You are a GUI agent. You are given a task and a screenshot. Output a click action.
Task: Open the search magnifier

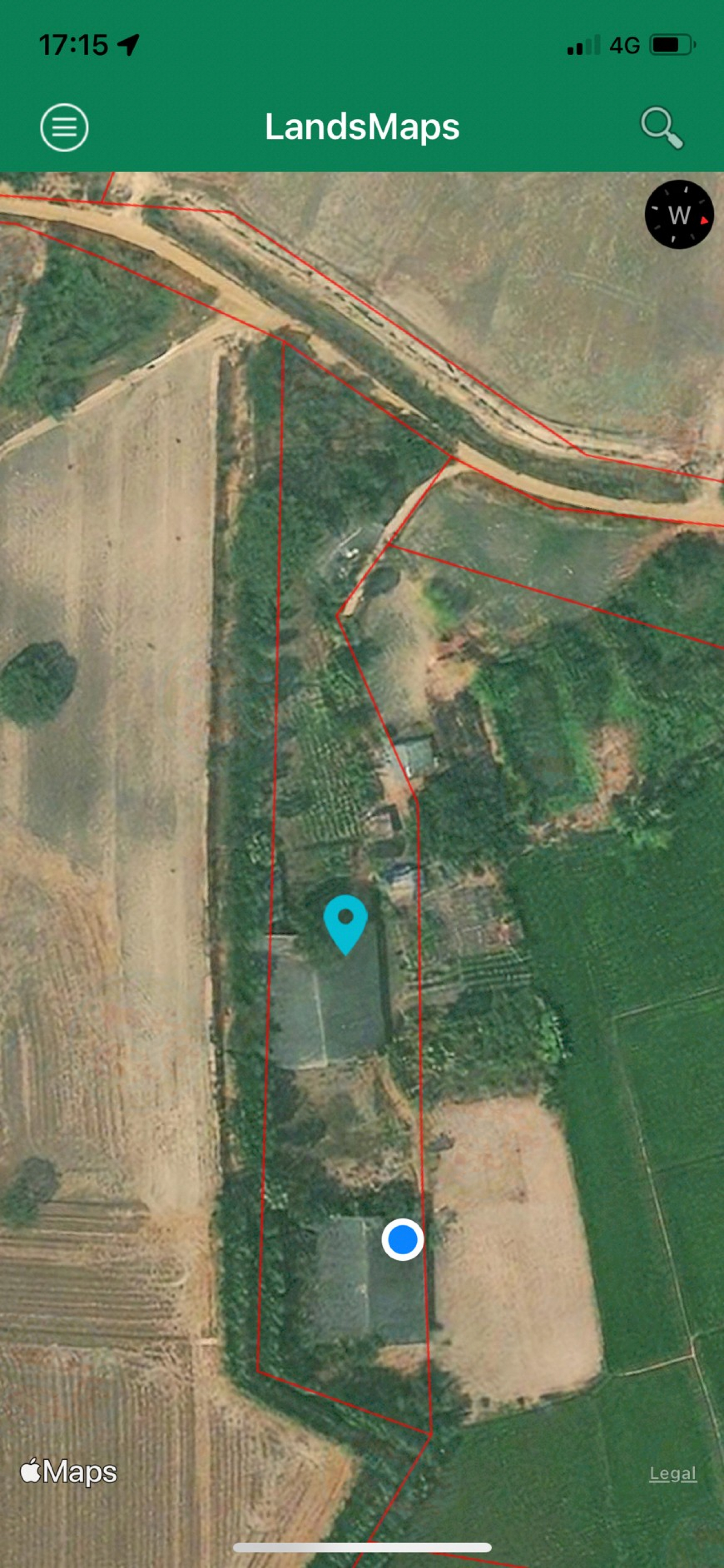(661, 127)
